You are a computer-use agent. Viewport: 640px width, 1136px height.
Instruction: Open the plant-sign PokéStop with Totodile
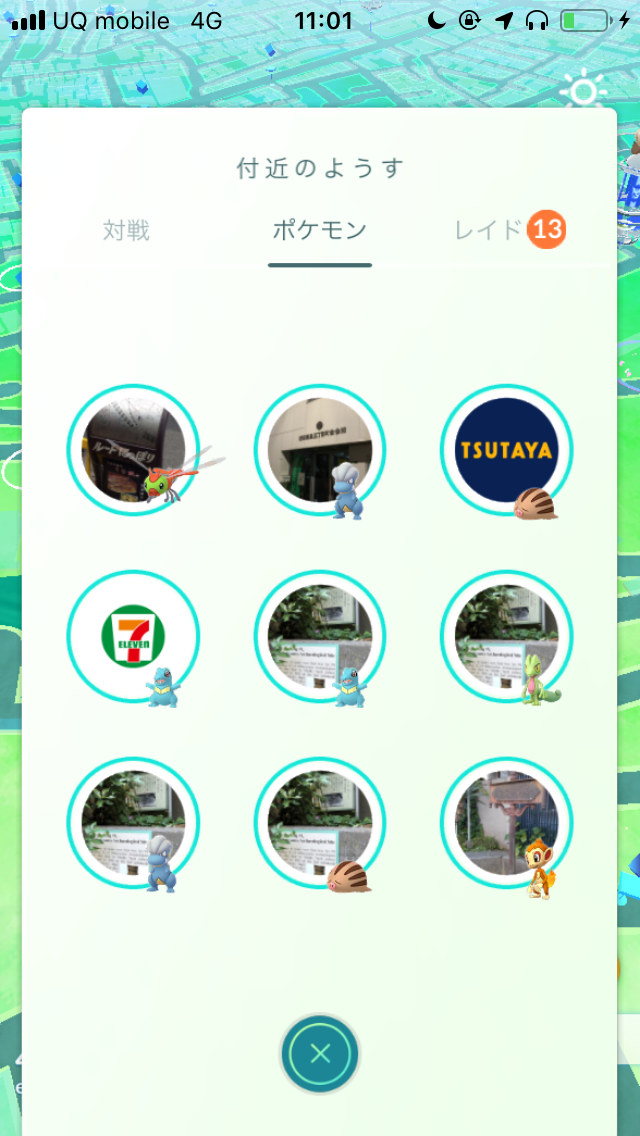(320, 637)
